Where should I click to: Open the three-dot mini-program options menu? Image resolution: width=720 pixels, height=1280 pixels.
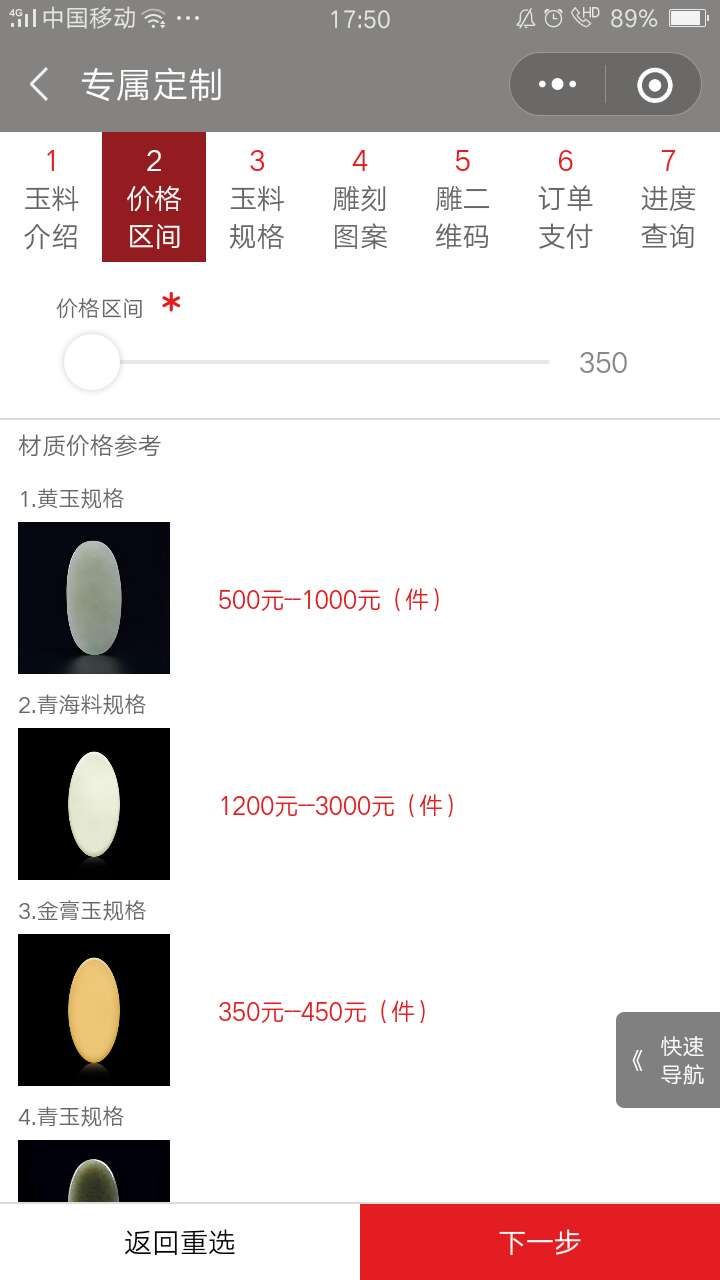click(556, 84)
